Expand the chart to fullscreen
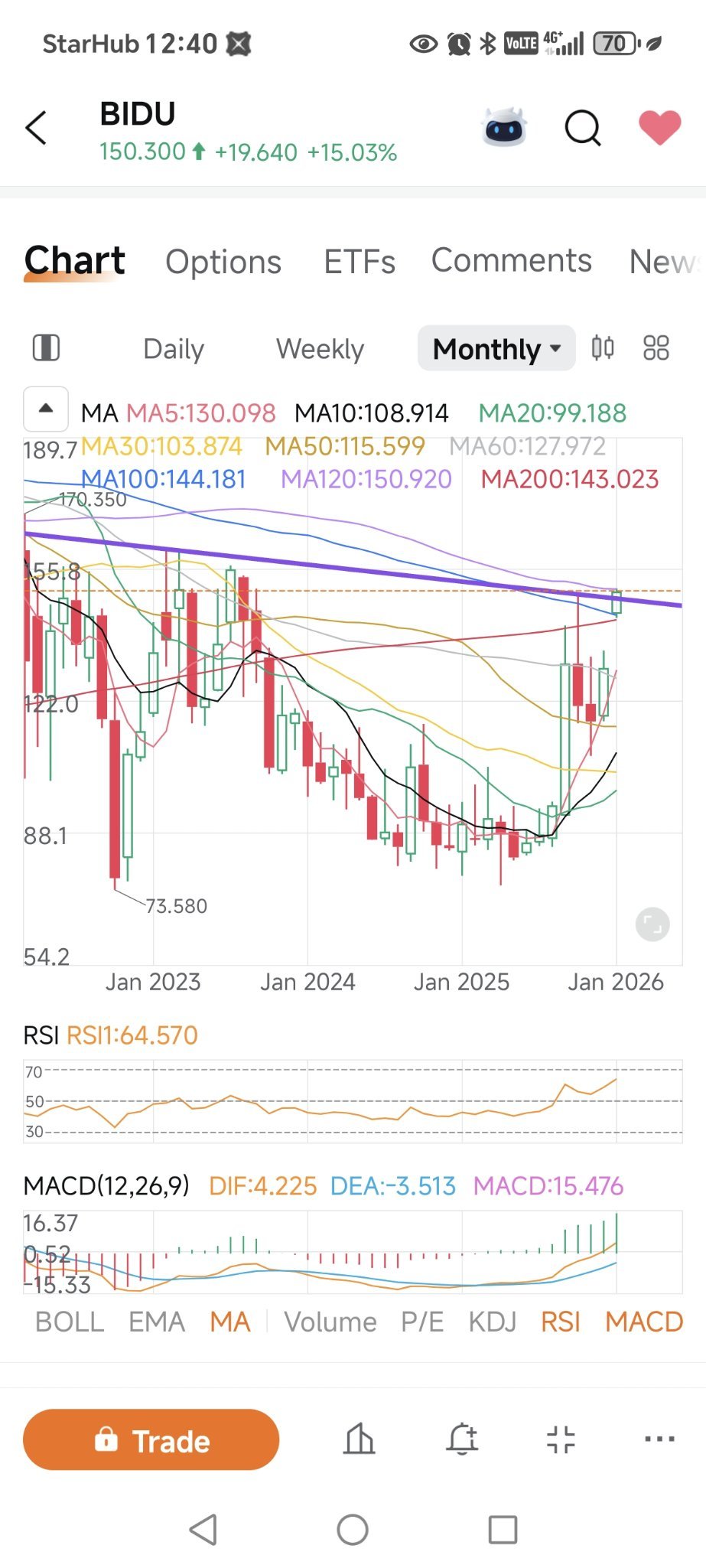706x1568 pixels. tap(652, 924)
